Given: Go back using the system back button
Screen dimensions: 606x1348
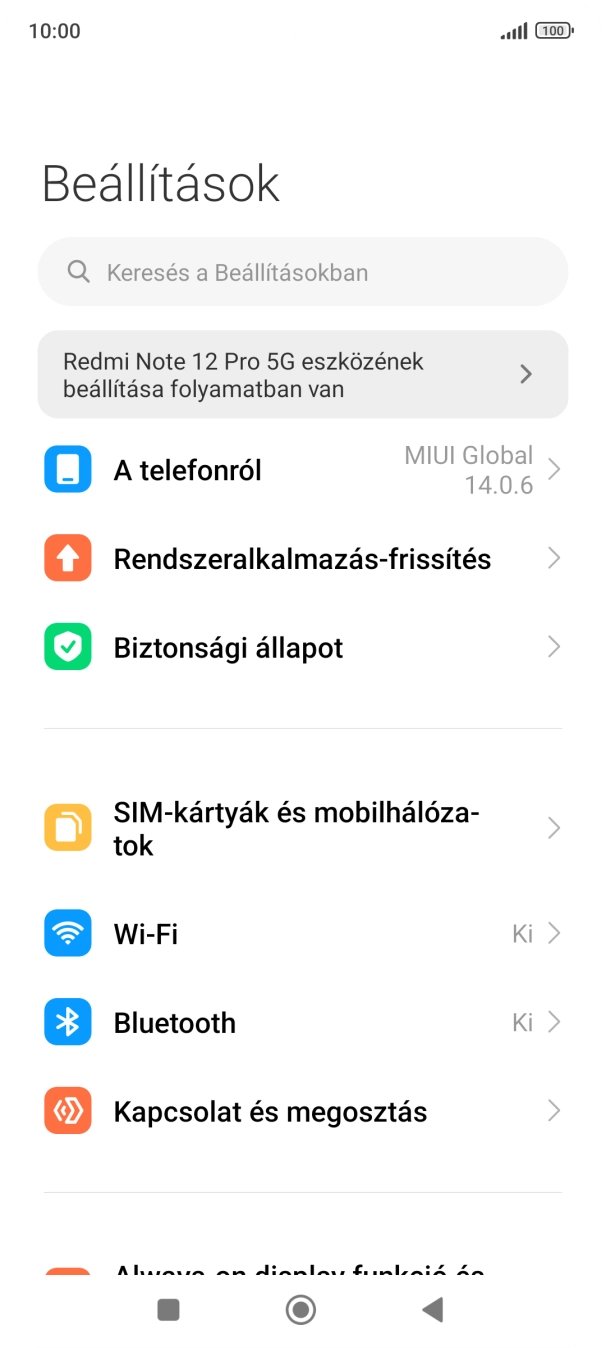Looking at the screenshot, I should tap(432, 1310).
